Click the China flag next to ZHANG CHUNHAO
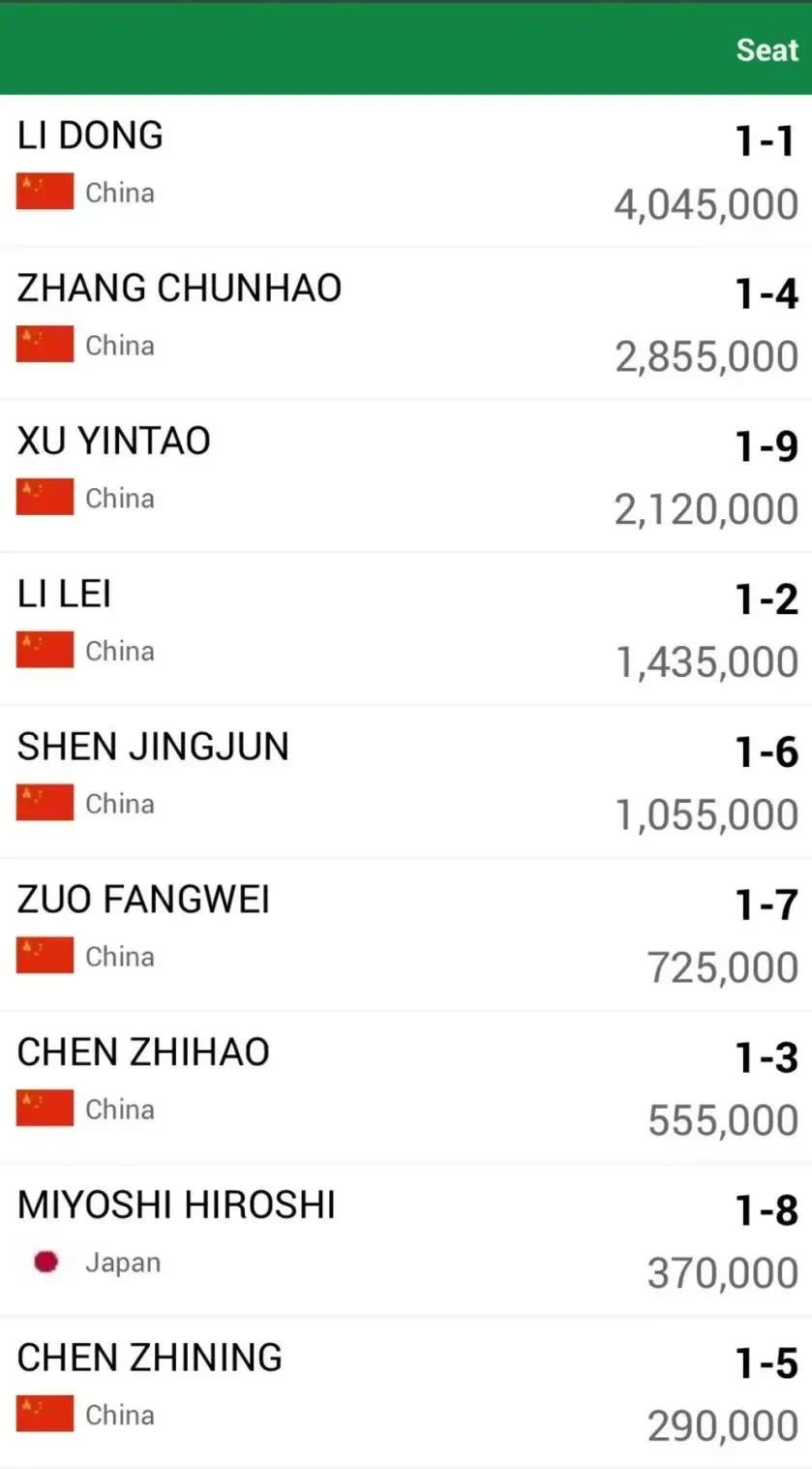Viewport: 812px width, 1469px height. 45,343
